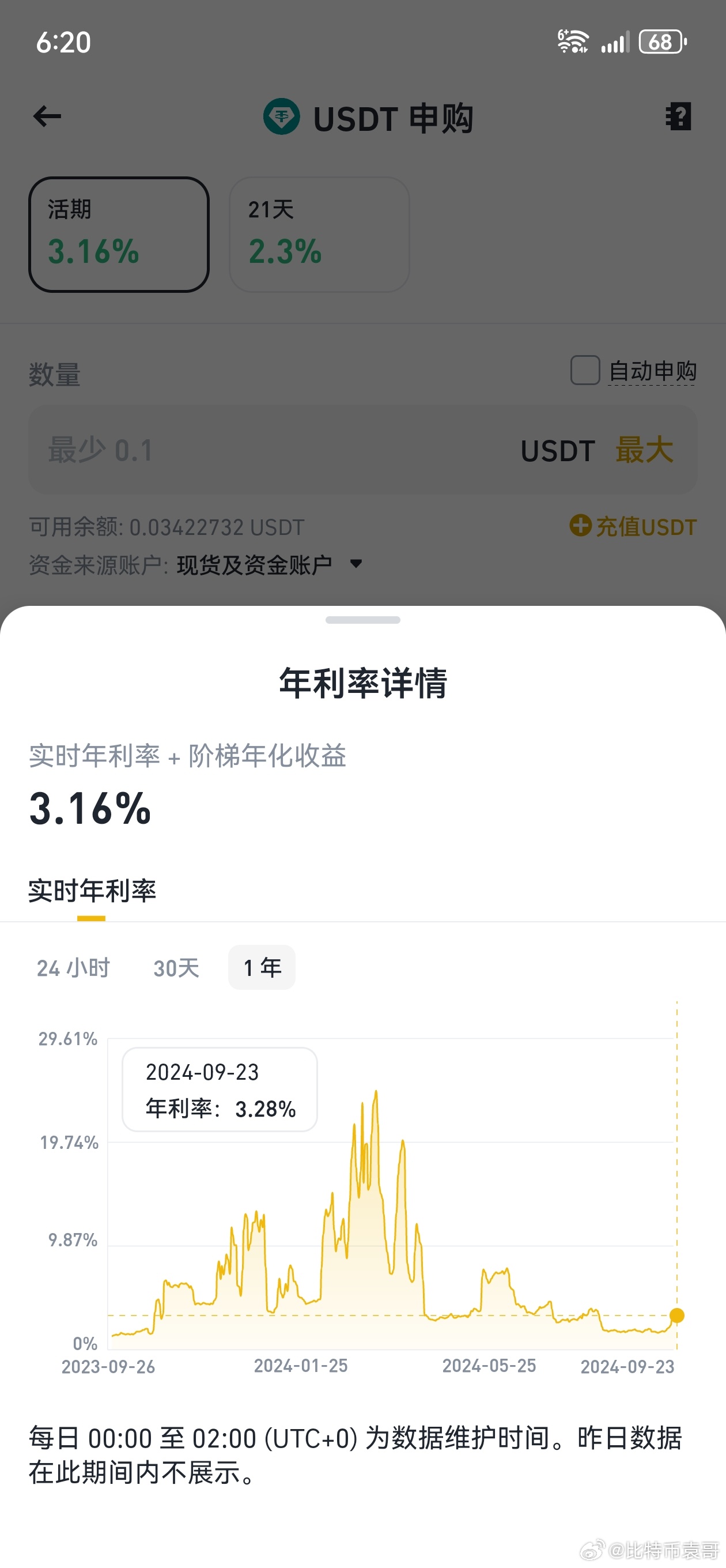The height and width of the screenshot is (1568, 726).
Task: Tap the battery indicator showing 68
Action: point(661,42)
